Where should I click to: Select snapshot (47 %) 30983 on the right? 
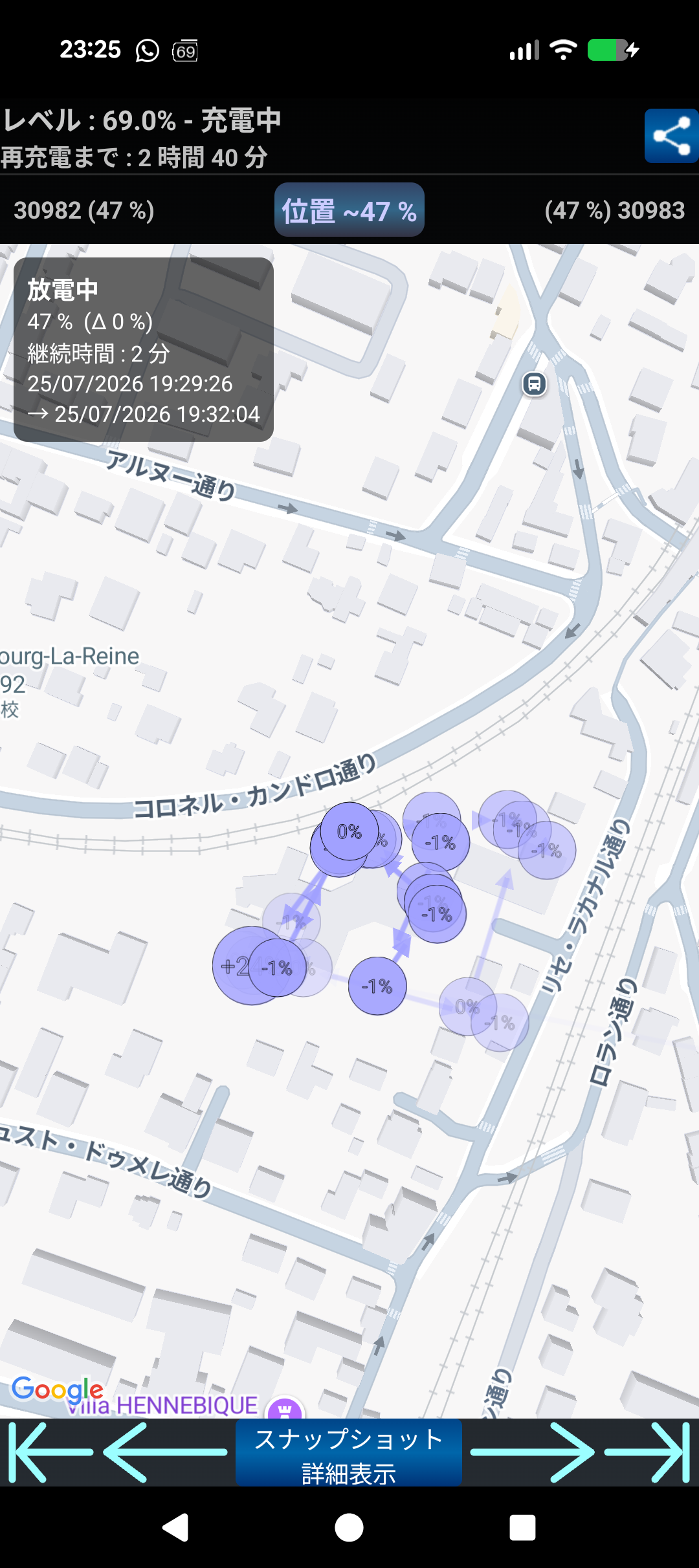point(614,210)
